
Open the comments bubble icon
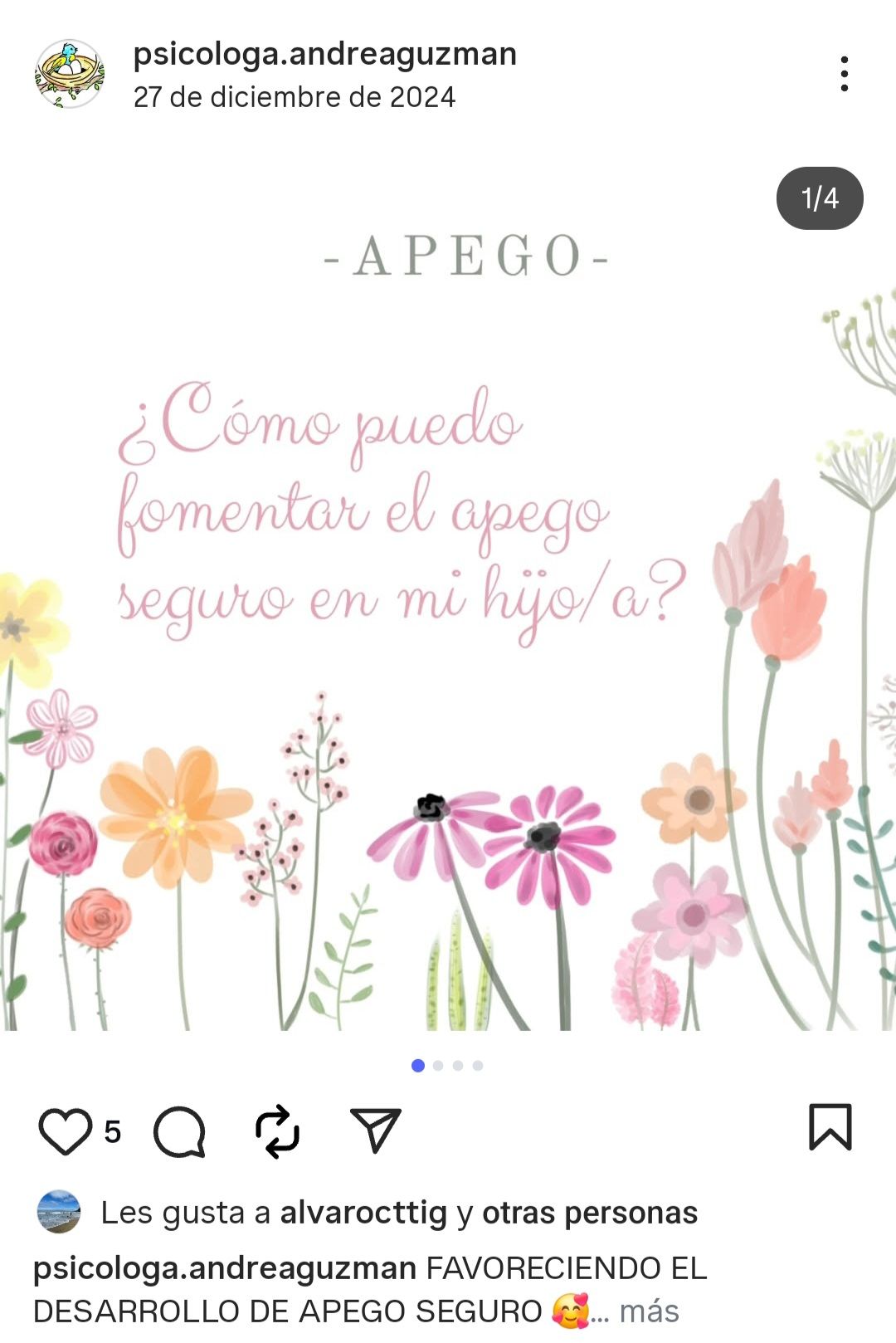click(179, 1131)
